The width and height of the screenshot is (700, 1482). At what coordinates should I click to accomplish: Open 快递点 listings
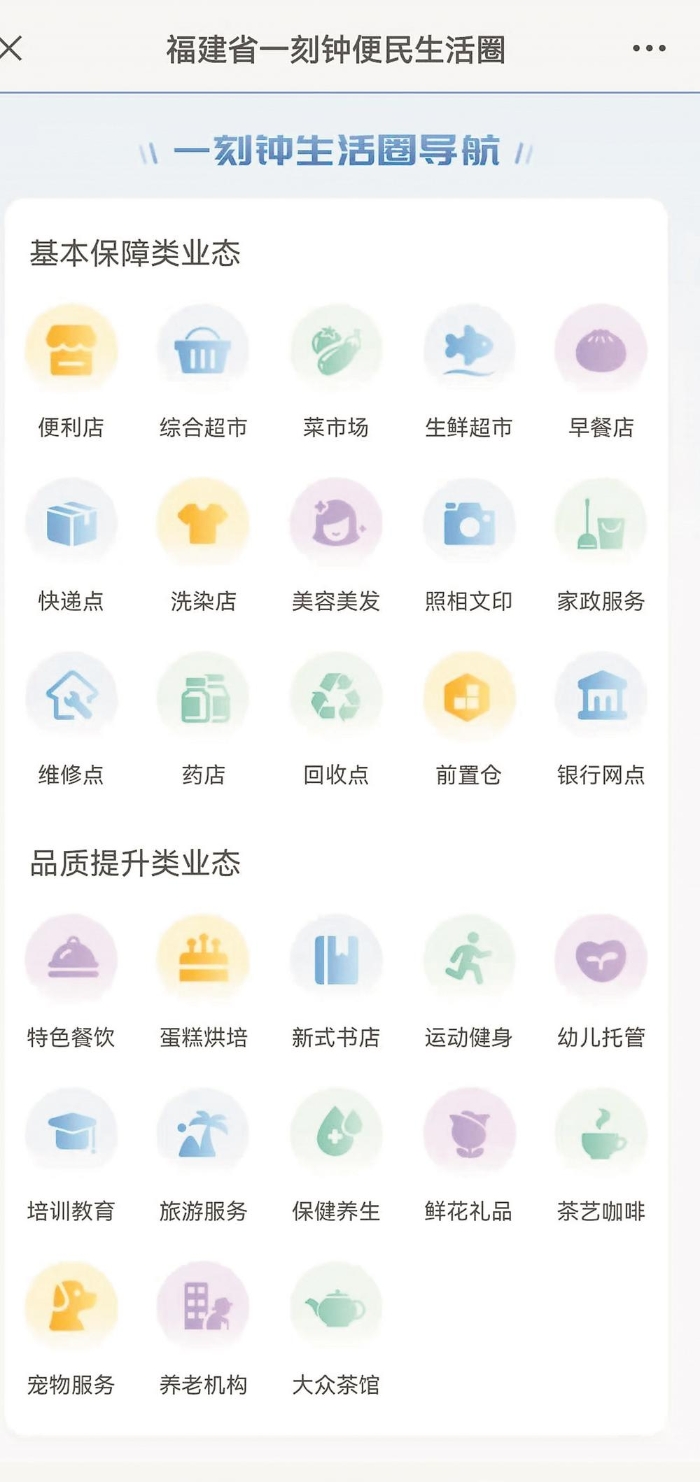[71, 525]
